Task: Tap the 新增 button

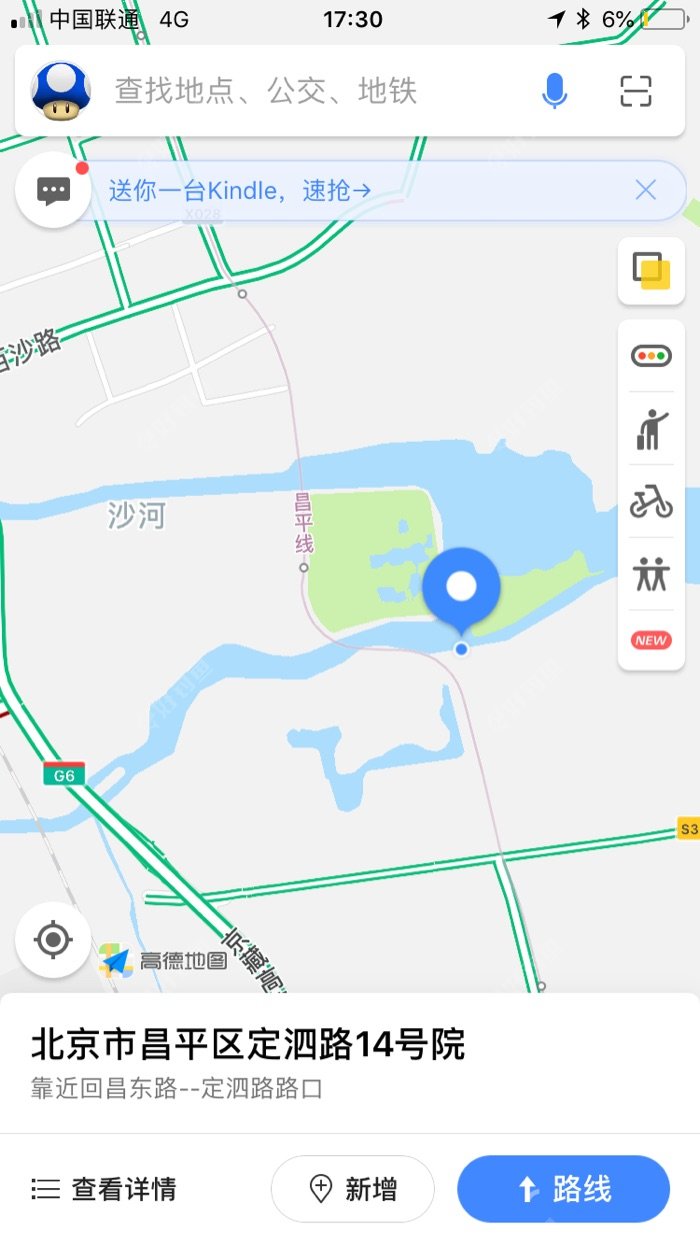Action: click(x=352, y=1189)
